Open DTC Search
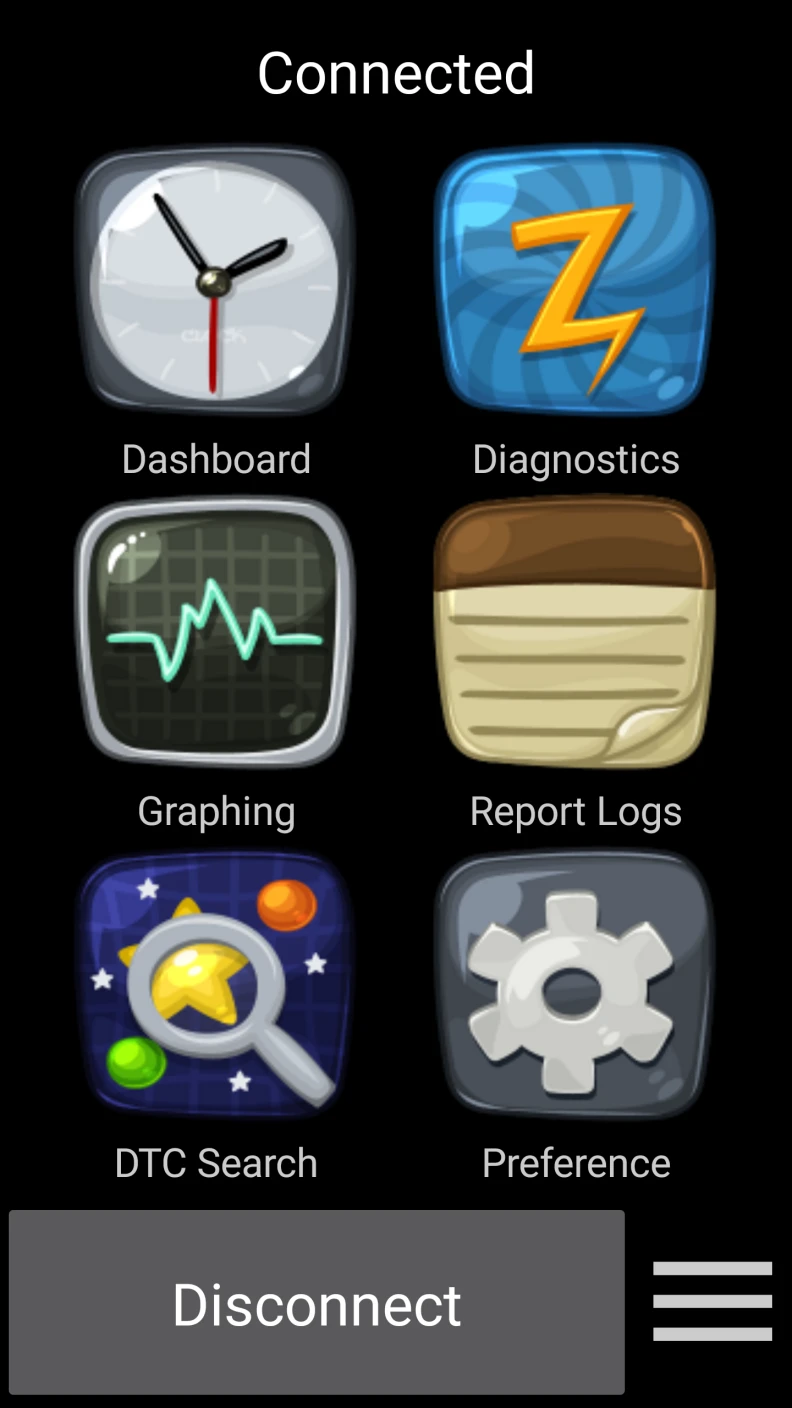Viewport: 792px width, 1408px height. [x=216, y=985]
